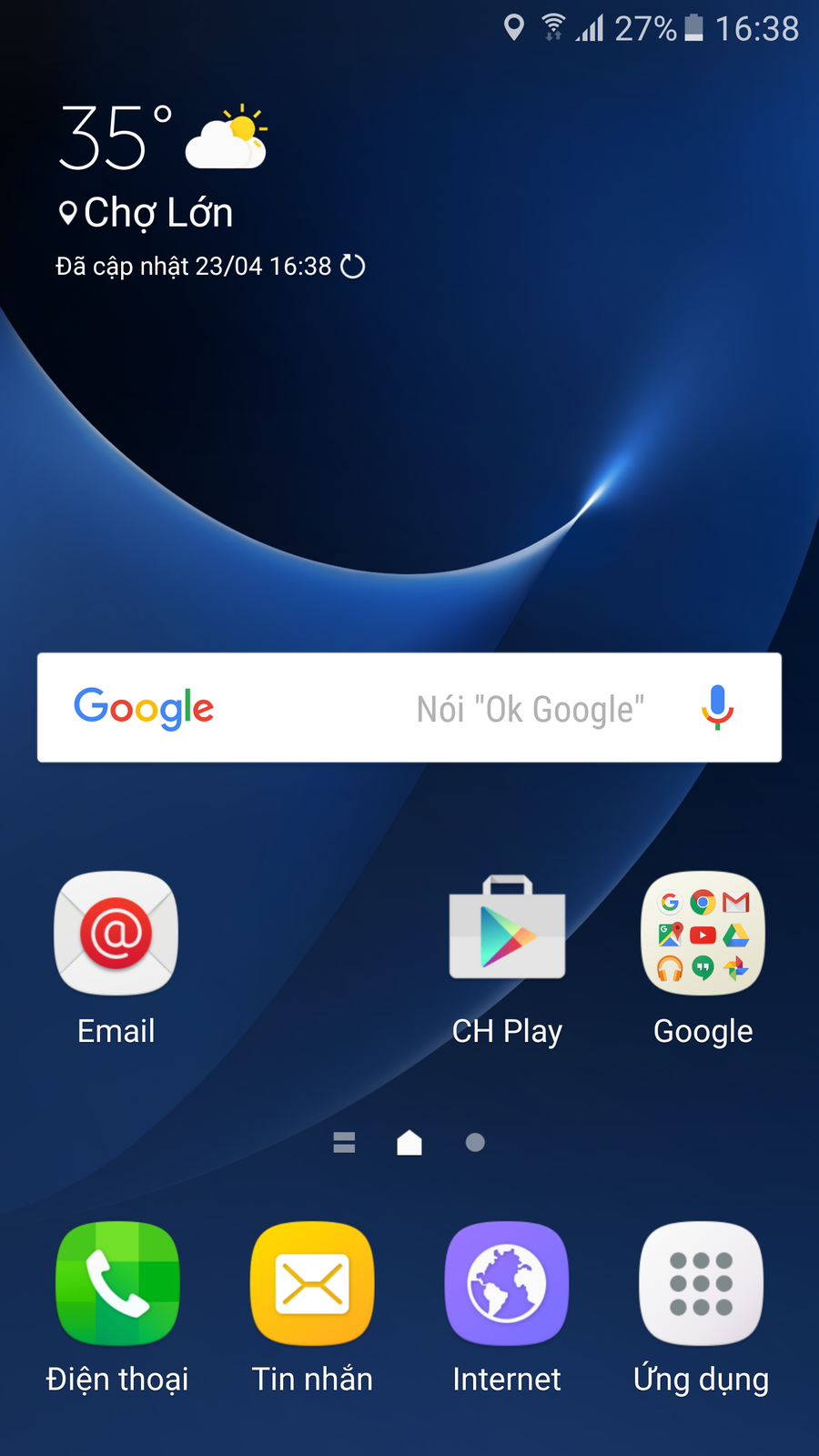
Task: Jump to the second home page dot
Action: click(475, 1142)
